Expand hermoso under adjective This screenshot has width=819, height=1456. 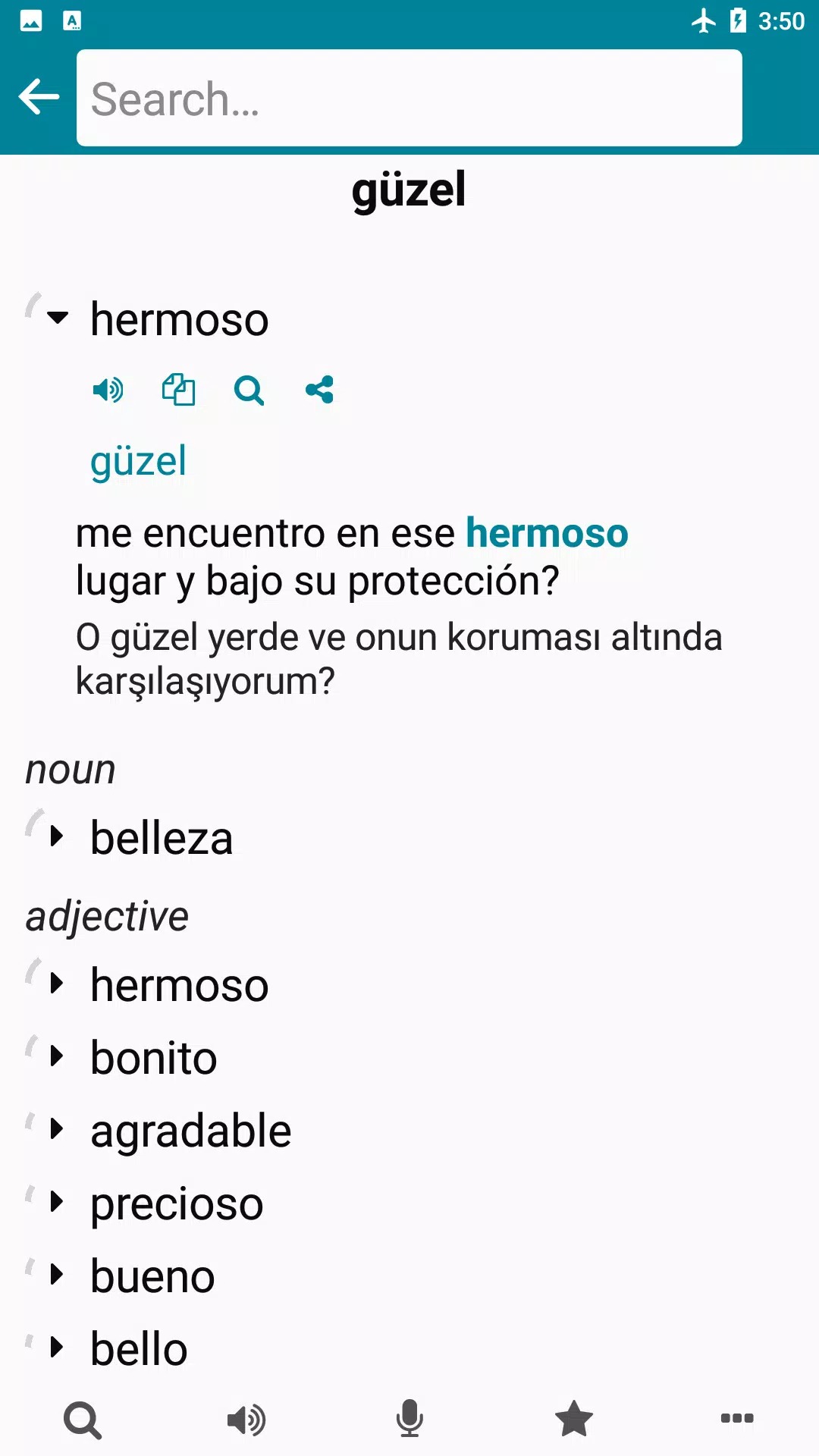click(x=57, y=984)
